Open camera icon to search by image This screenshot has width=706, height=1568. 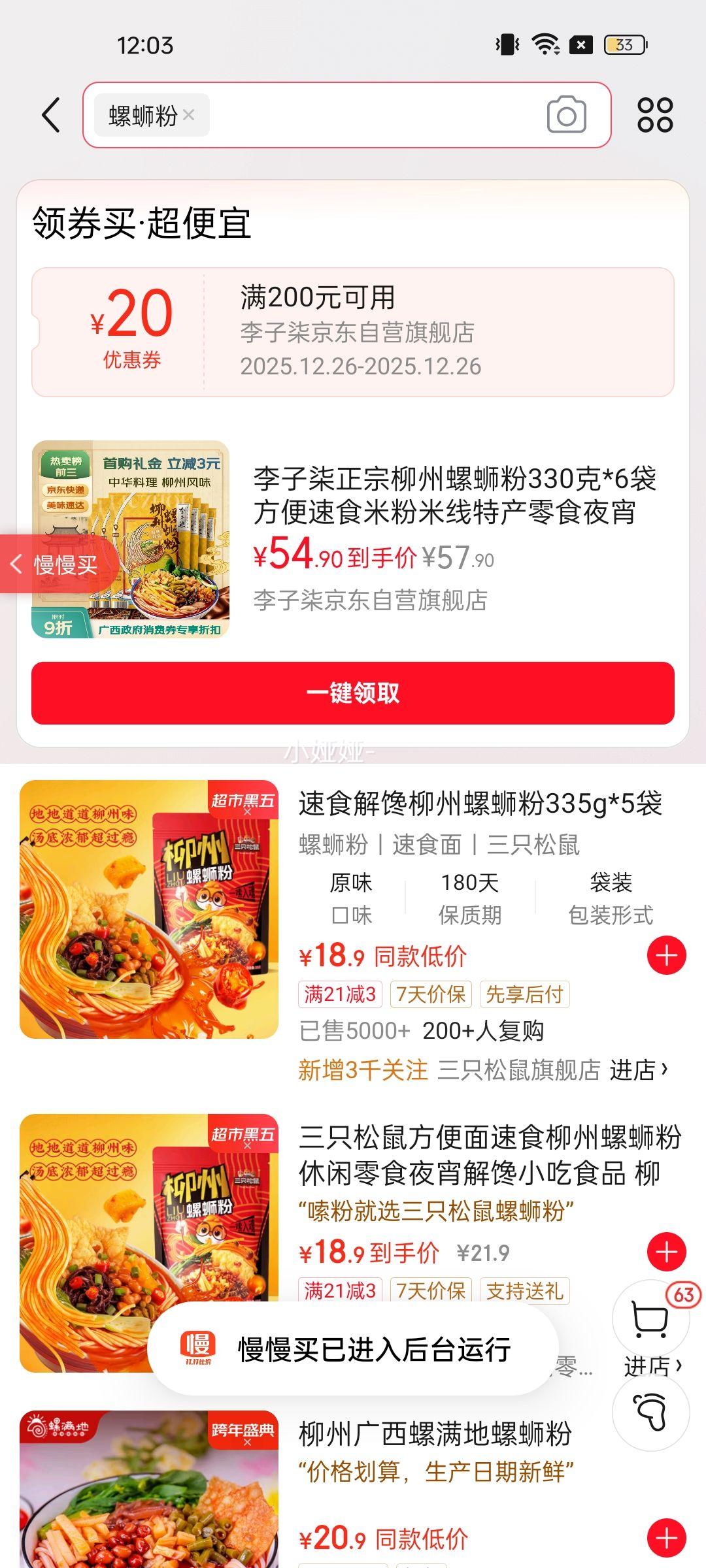coord(566,114)
